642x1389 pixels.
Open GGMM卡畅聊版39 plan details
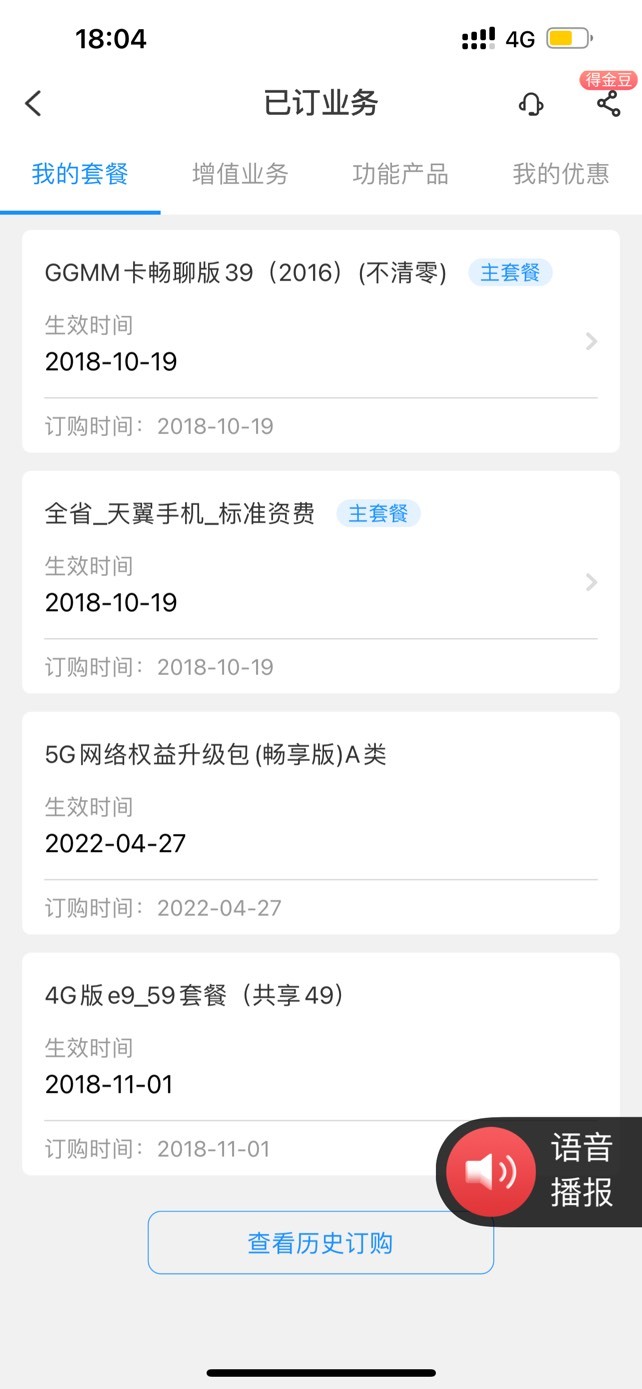321,341
